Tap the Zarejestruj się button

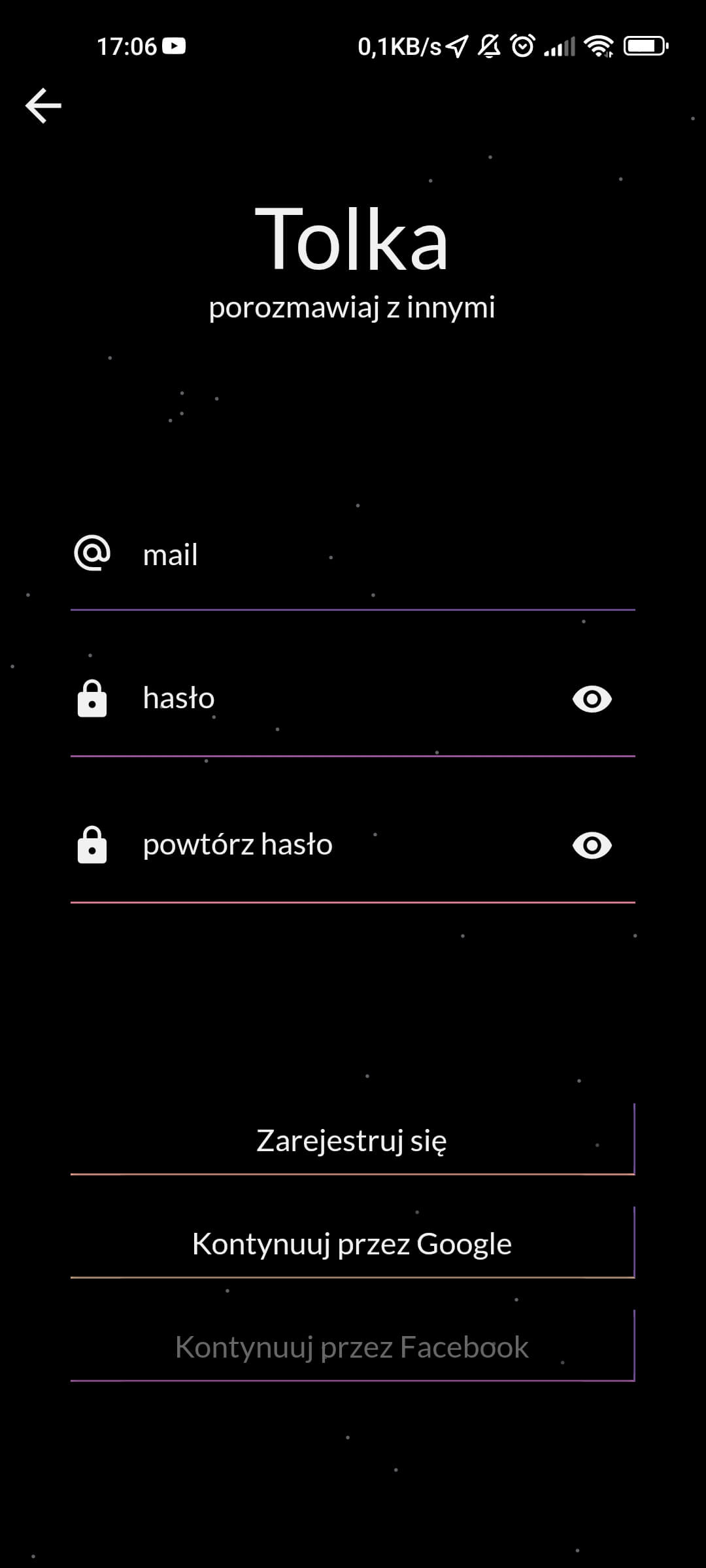coord(352,1141)
